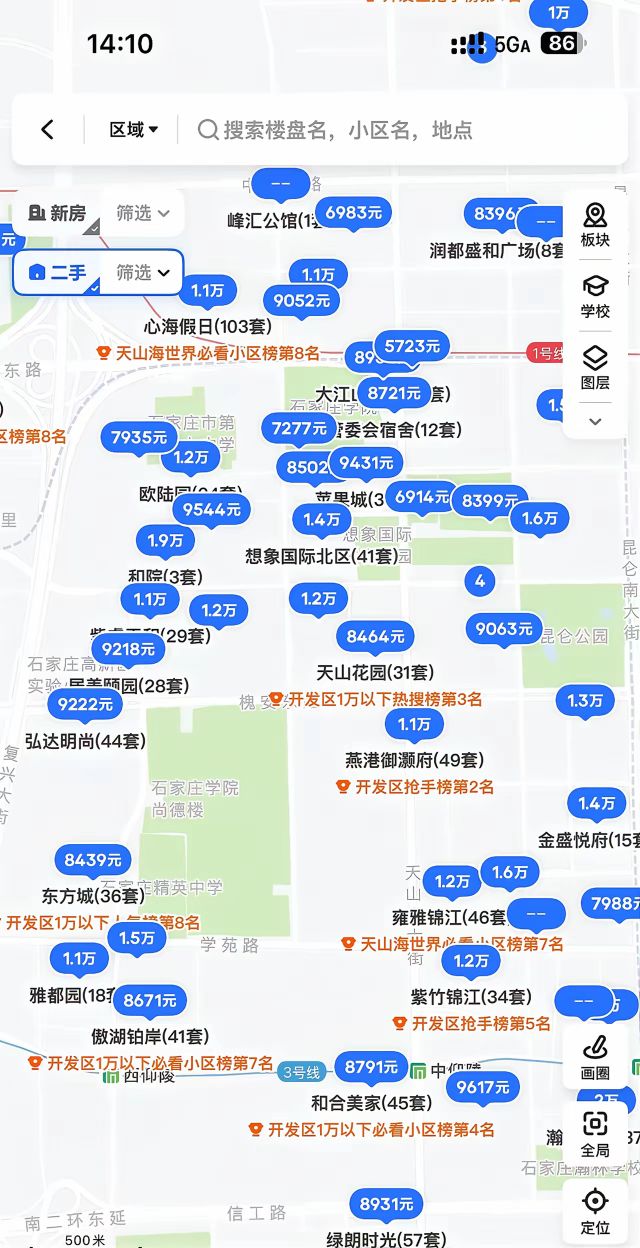Screen dimensions: 640x1248
Task: Activate the 画圈 draw-circle tool
Action: click(595, 1057)
